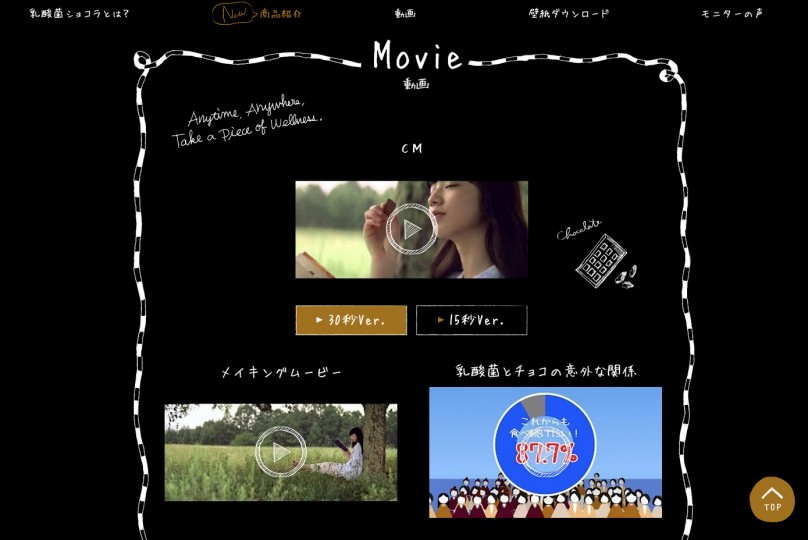Select the 15秒Ver. button
Image resolution: width=808 pixels, height=540 pixels.
(471, 320)
